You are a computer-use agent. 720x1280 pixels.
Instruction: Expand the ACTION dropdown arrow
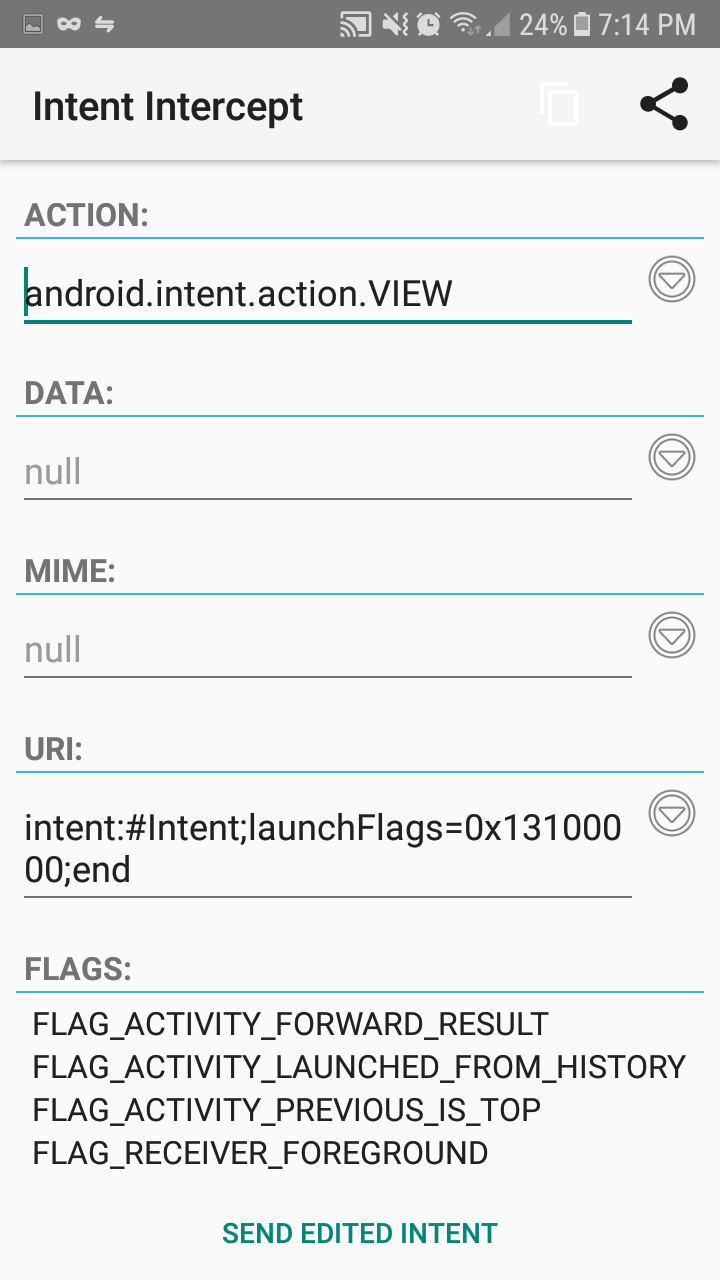pos(672,279)
